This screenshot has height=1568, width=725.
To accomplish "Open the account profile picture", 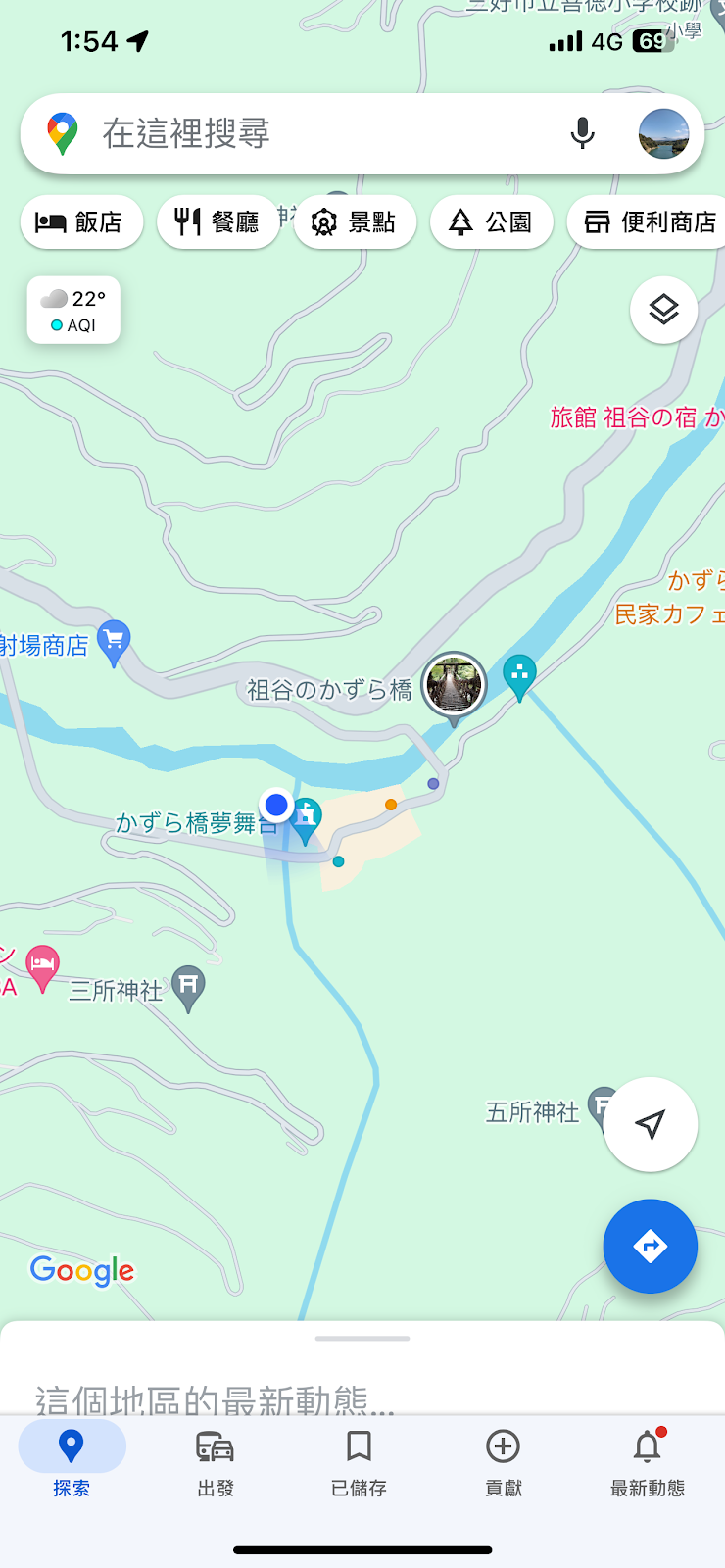I will [663, 134].
